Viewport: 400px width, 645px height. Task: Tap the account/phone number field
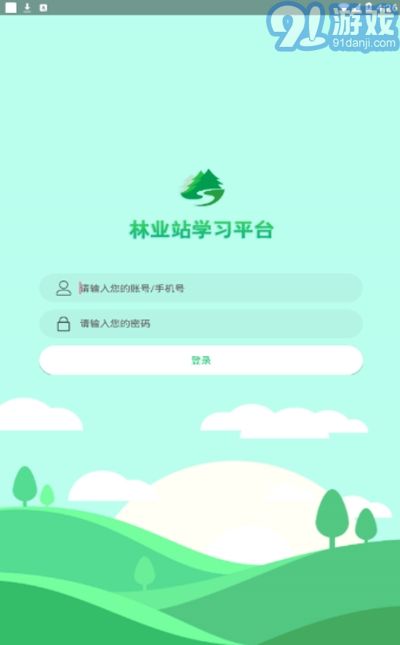pyautogui.click(x=201, y=288)
